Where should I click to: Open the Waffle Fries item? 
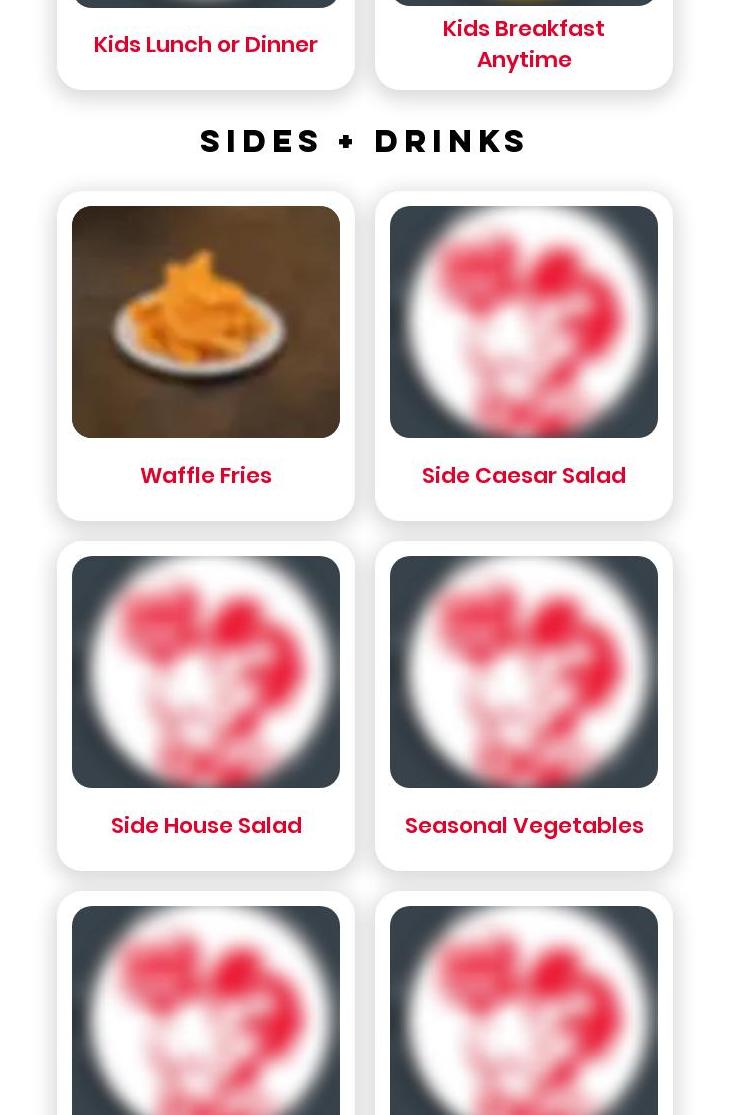point(205,355)
